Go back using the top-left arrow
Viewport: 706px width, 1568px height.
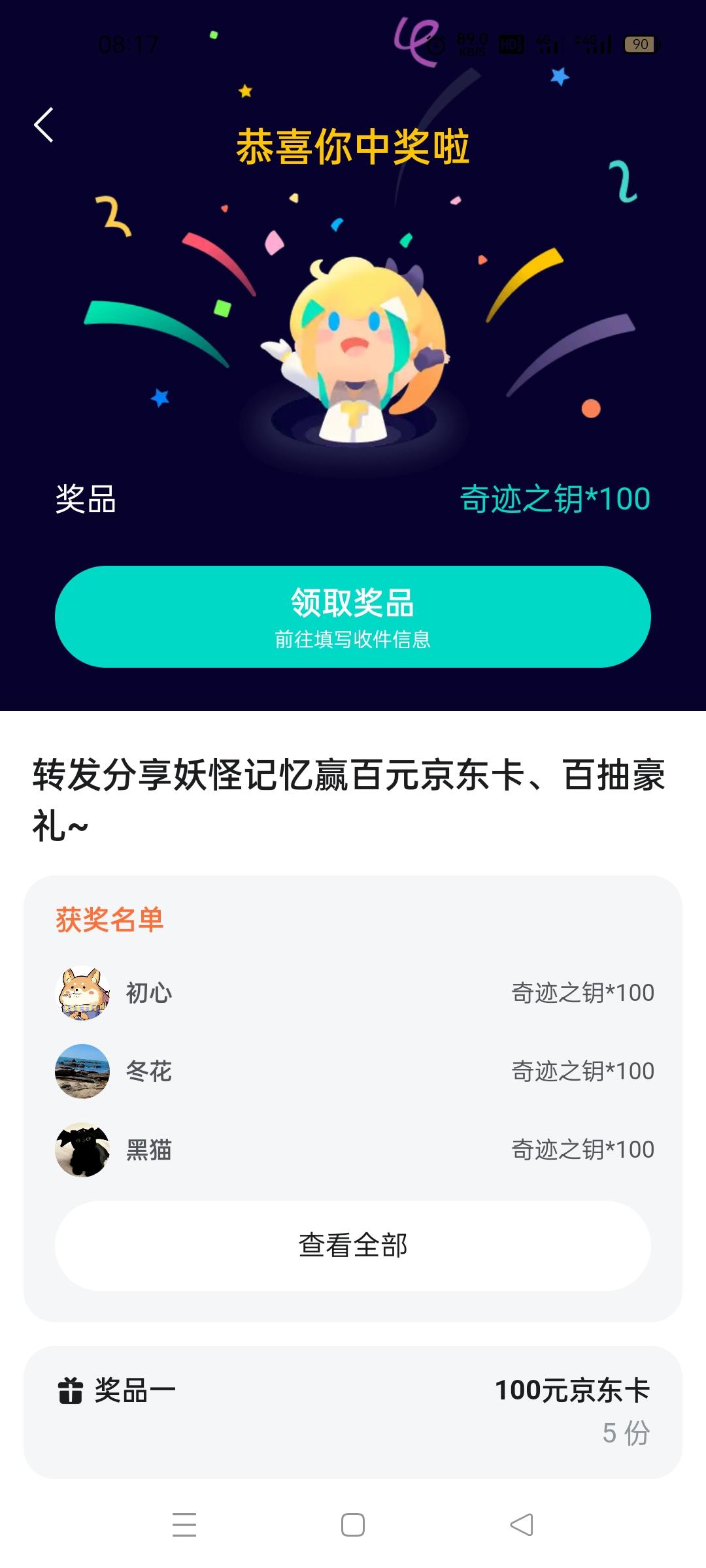pyautogui.click(x=44, y=125)
